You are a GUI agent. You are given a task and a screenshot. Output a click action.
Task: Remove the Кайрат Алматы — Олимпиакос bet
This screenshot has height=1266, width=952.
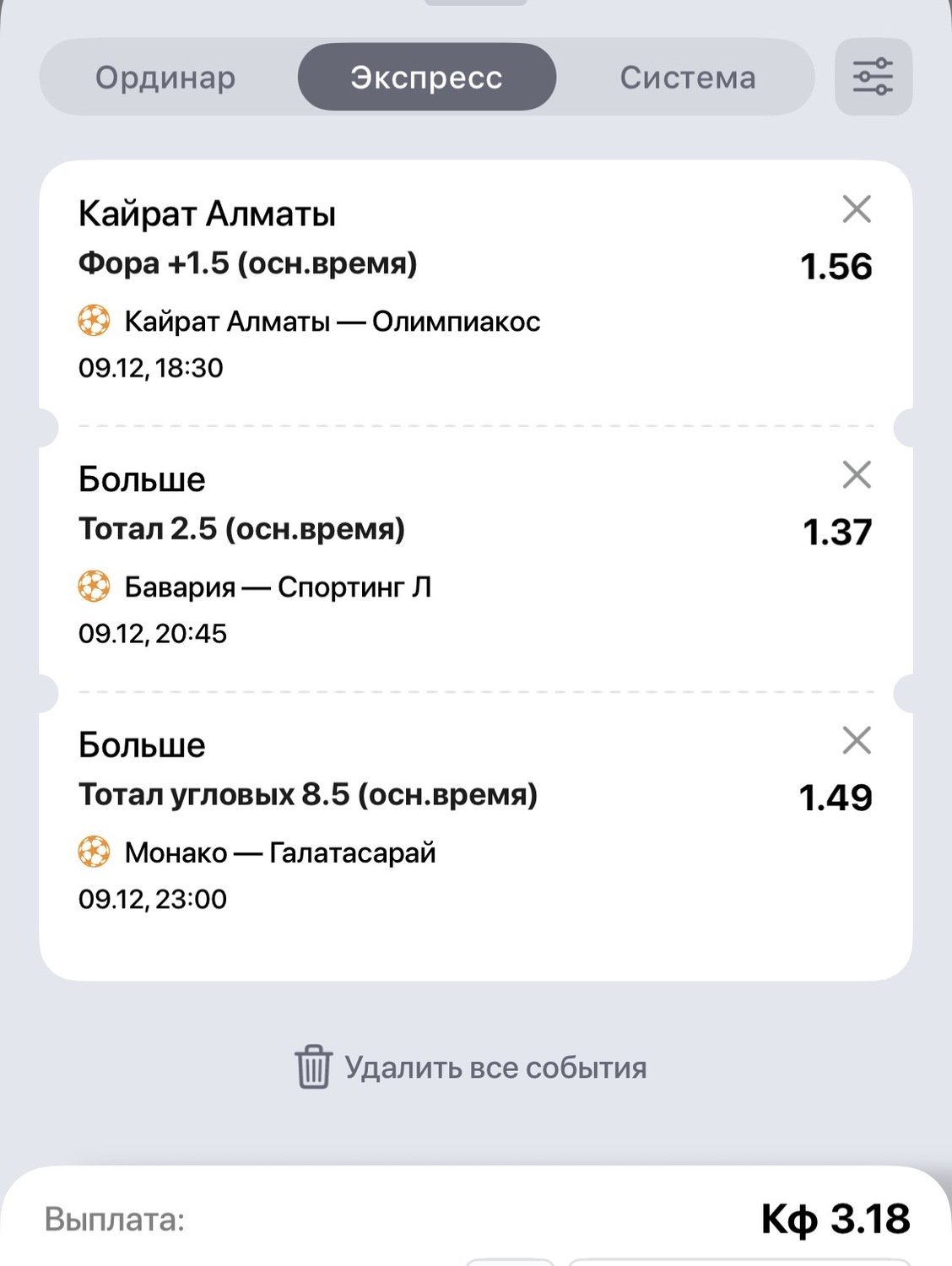click(x=856, y=208)
